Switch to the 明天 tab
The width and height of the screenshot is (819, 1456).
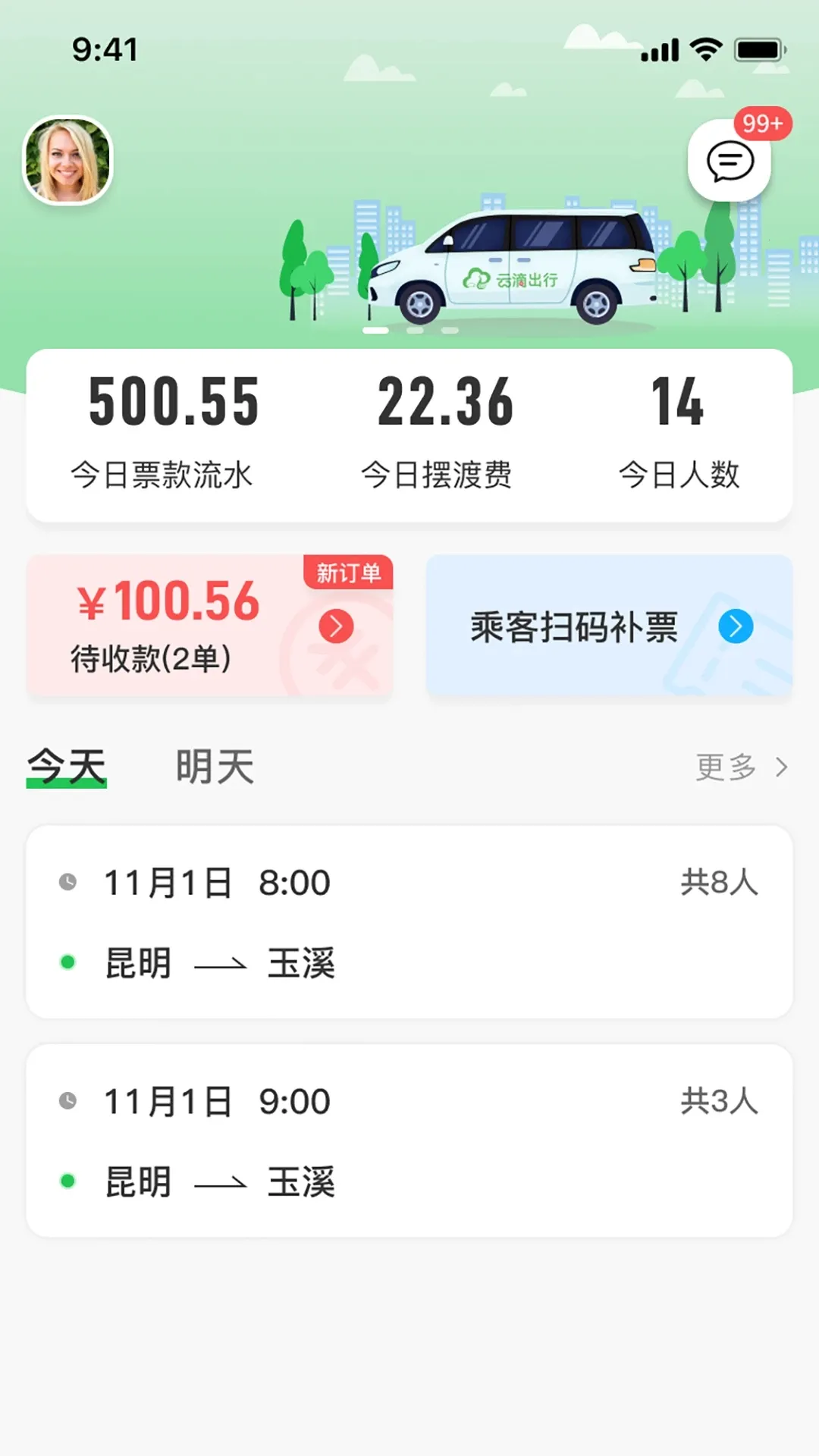[215, 767]
